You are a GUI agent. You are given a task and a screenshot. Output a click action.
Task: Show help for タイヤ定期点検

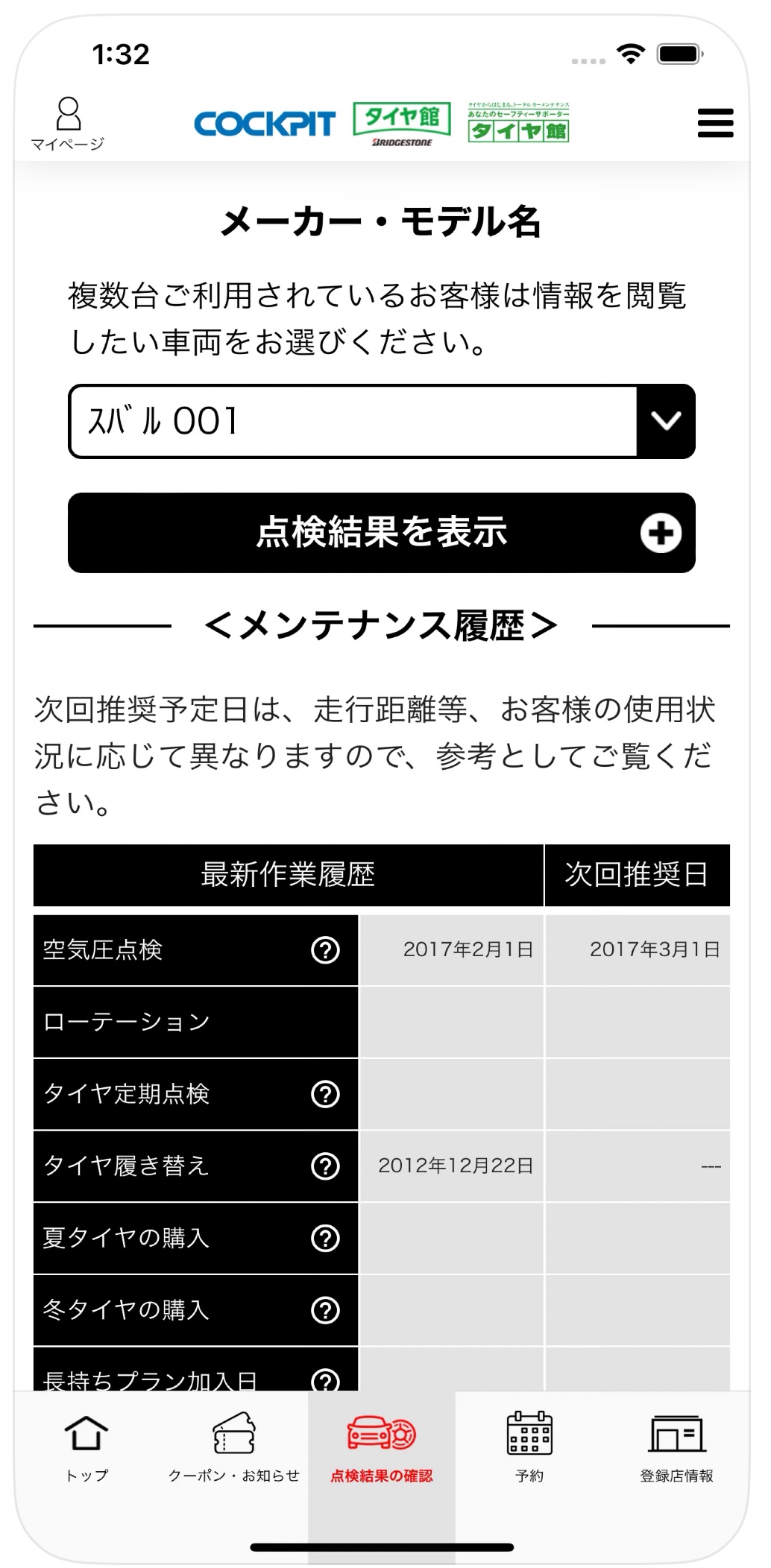click(325, 1094)
